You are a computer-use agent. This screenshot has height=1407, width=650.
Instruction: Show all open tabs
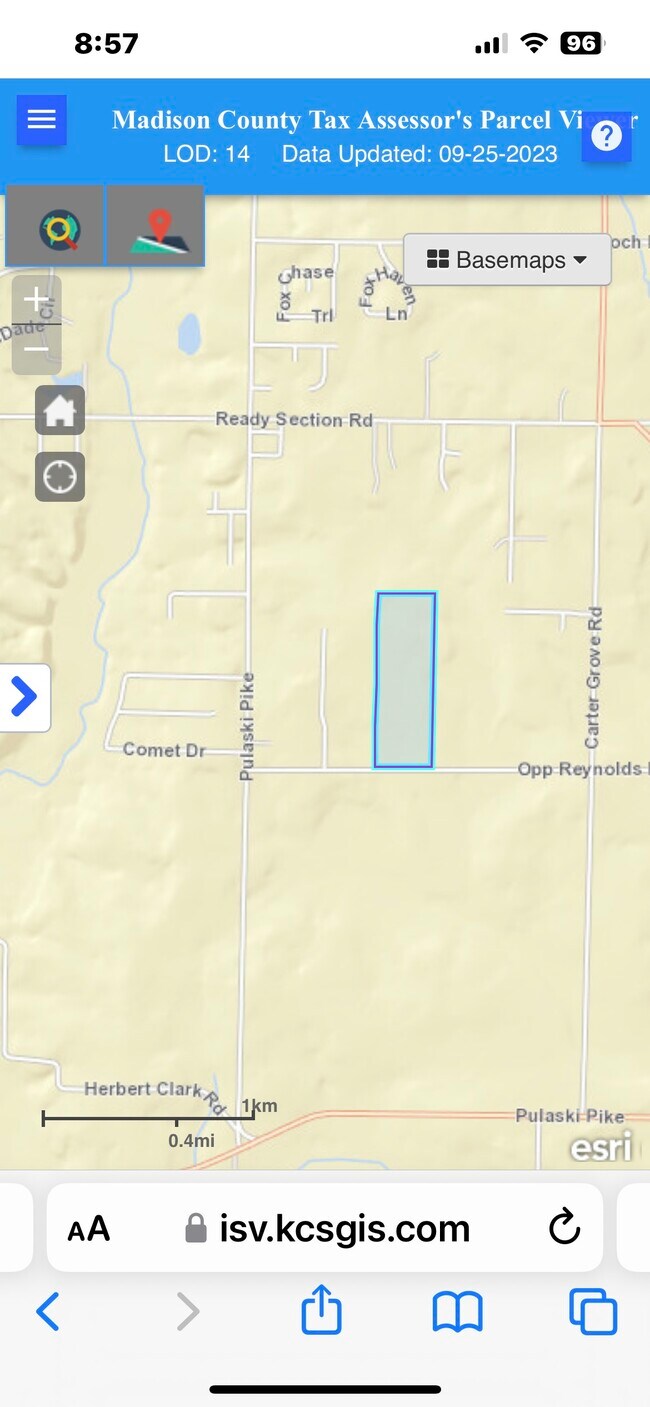pos(593,1311)
